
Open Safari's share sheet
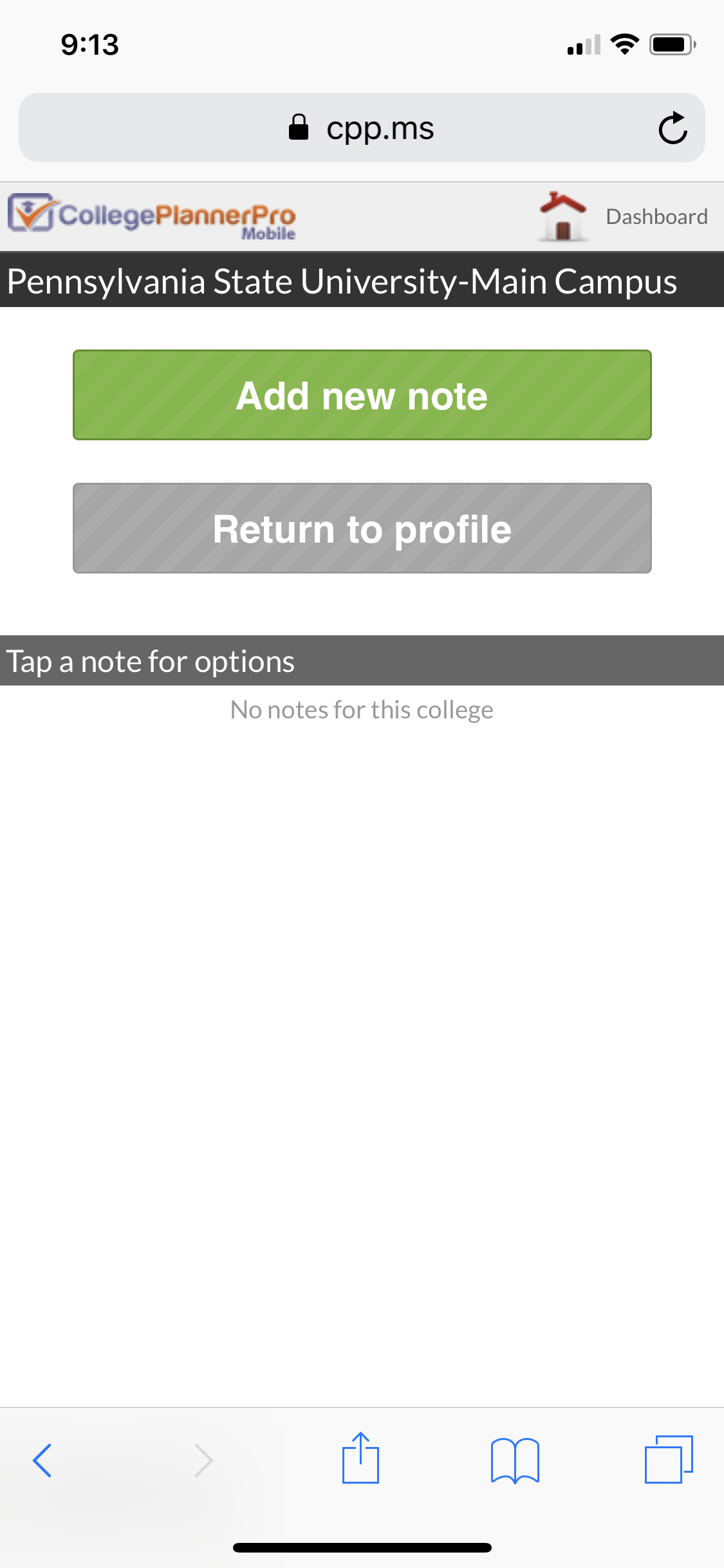(x=360, y=1457)
